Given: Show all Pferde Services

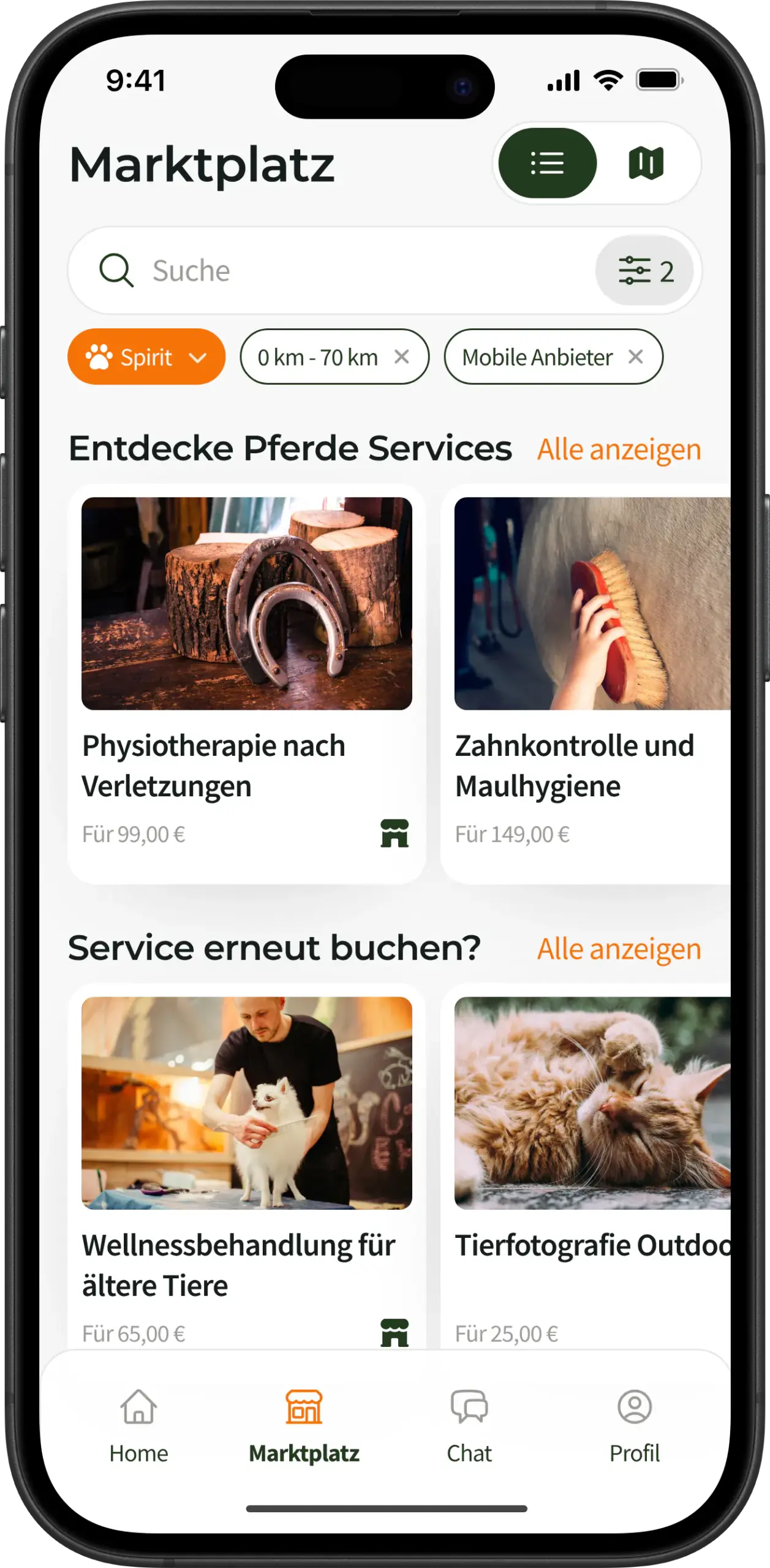Looking at the screenshot, I should pos(619,450).
